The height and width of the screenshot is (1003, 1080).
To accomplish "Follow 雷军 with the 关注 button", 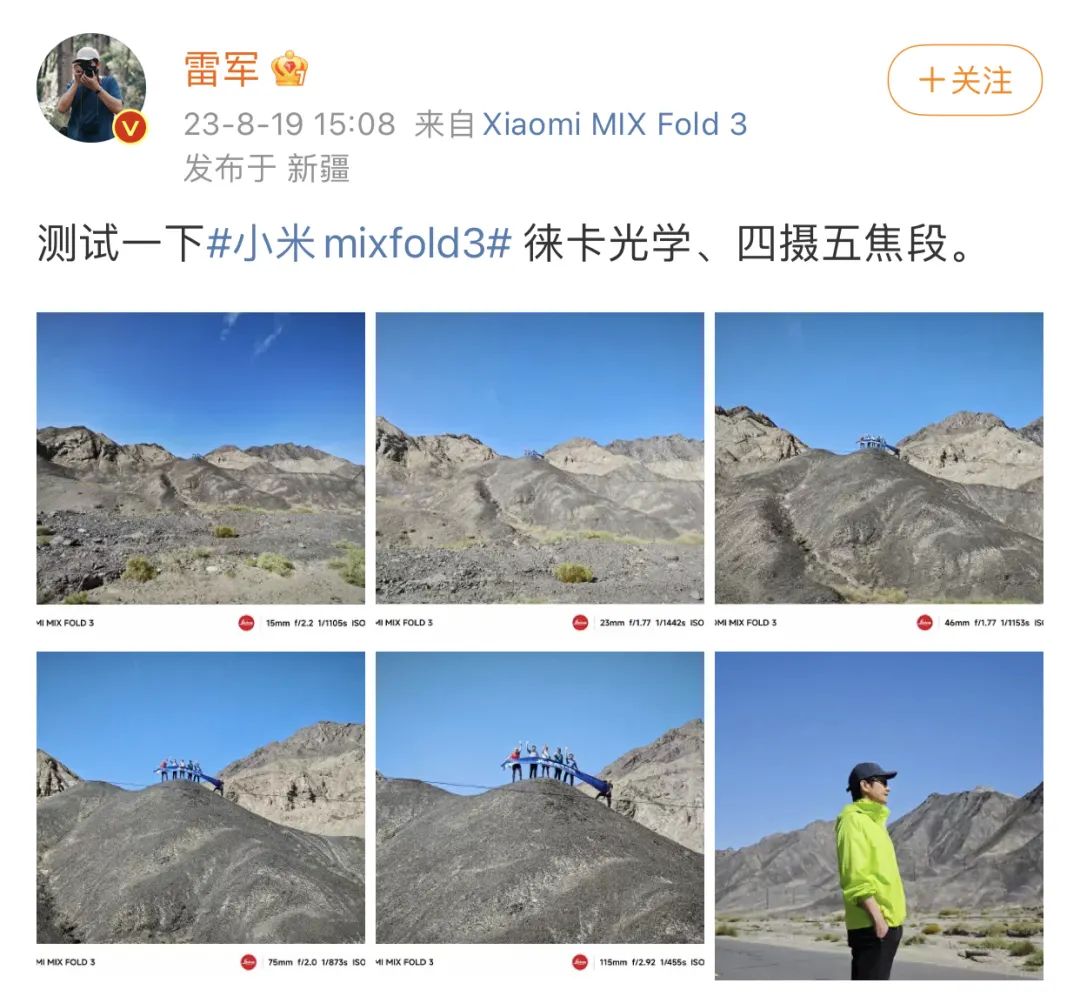I will 964,80.
